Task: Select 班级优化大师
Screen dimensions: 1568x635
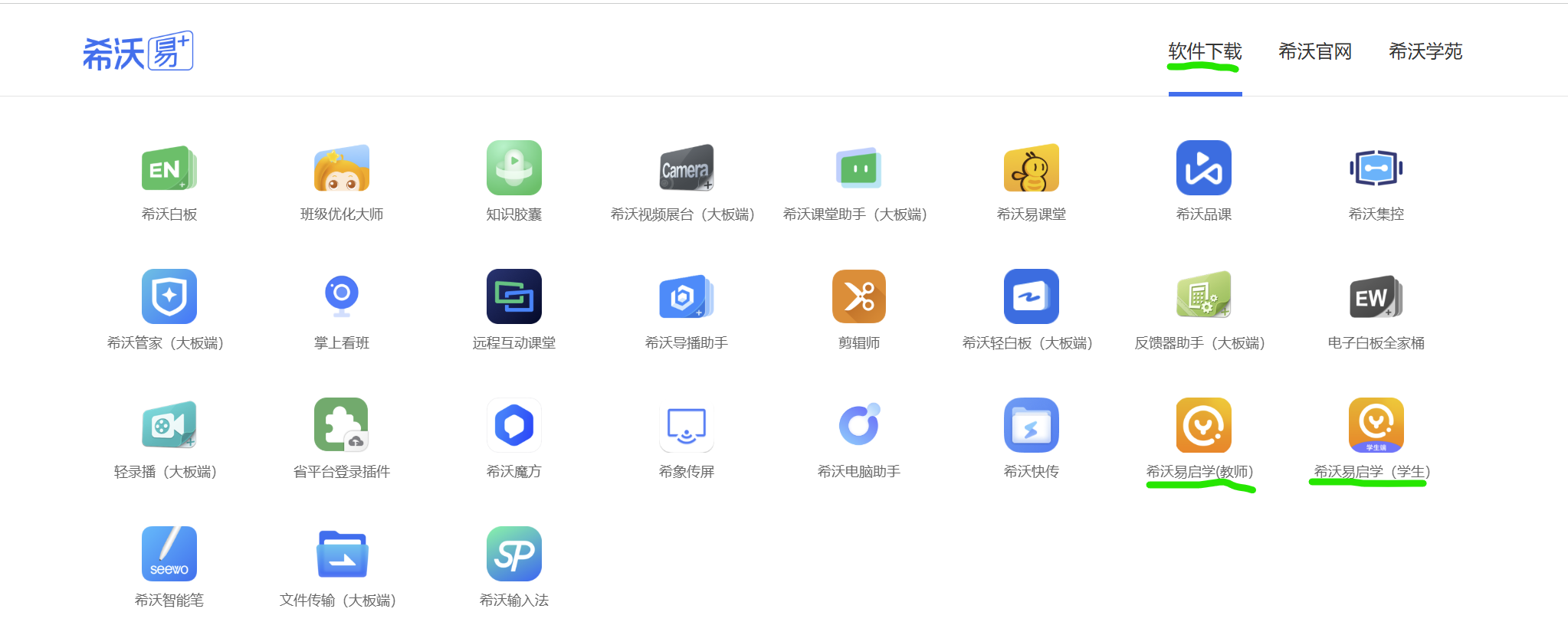Action: tap(342, 169)
